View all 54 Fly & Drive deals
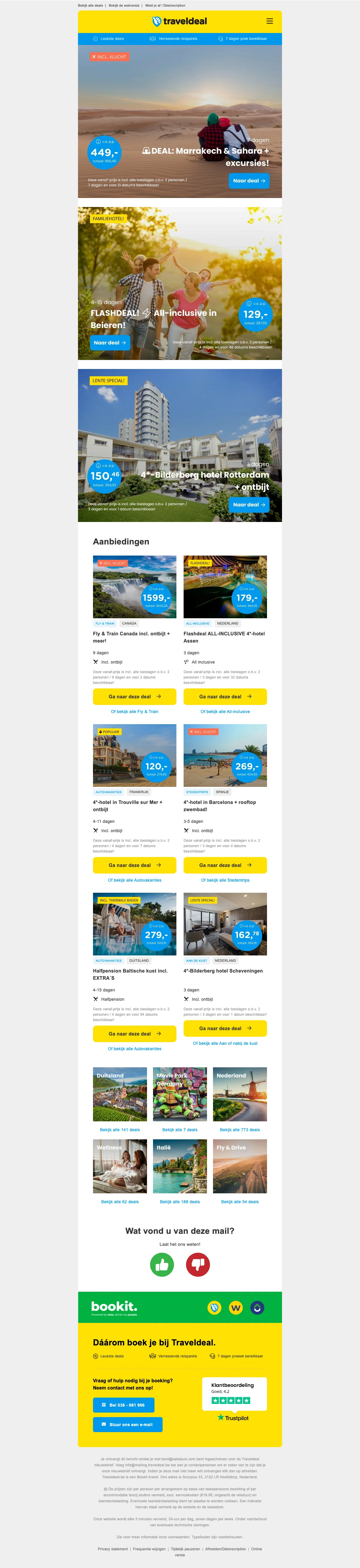This screenshot has width=360, height=1568. pos(239,1201)
